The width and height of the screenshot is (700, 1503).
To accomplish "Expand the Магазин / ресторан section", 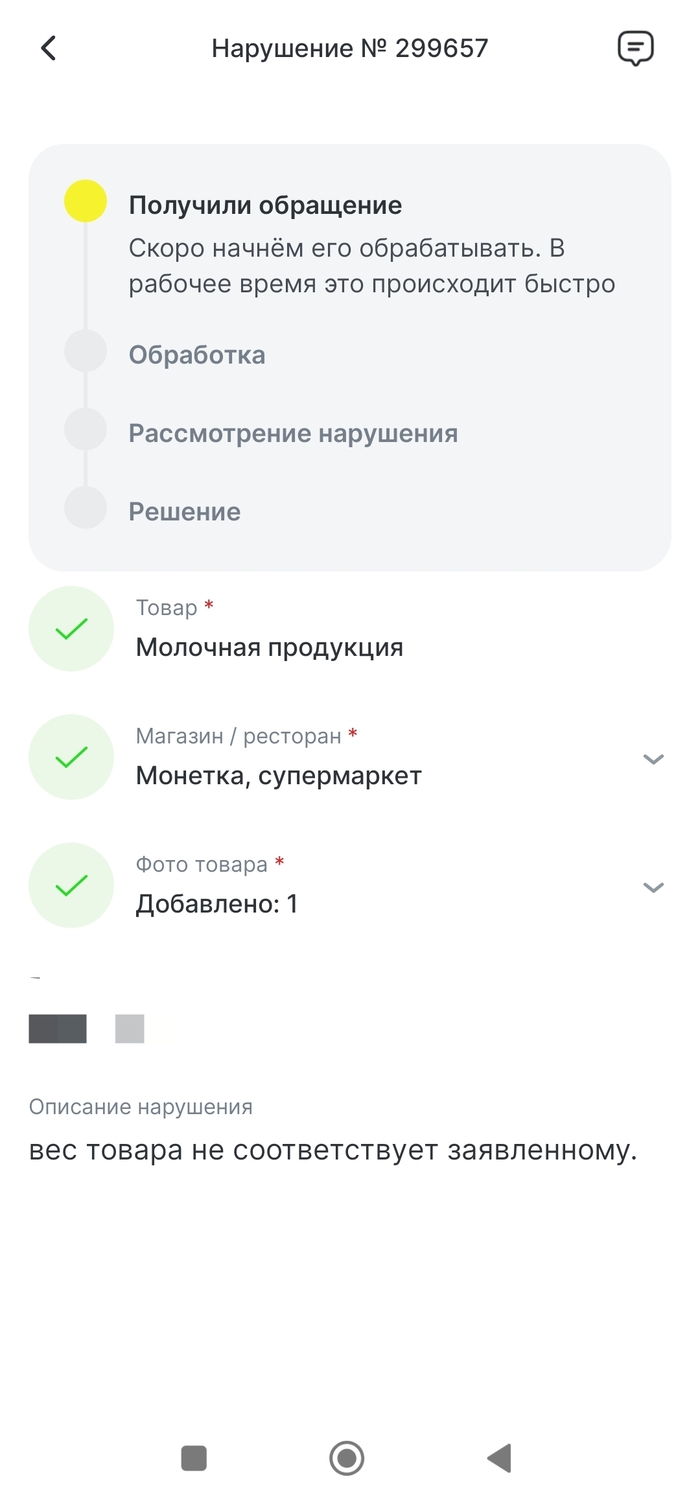I will [653, 759].
